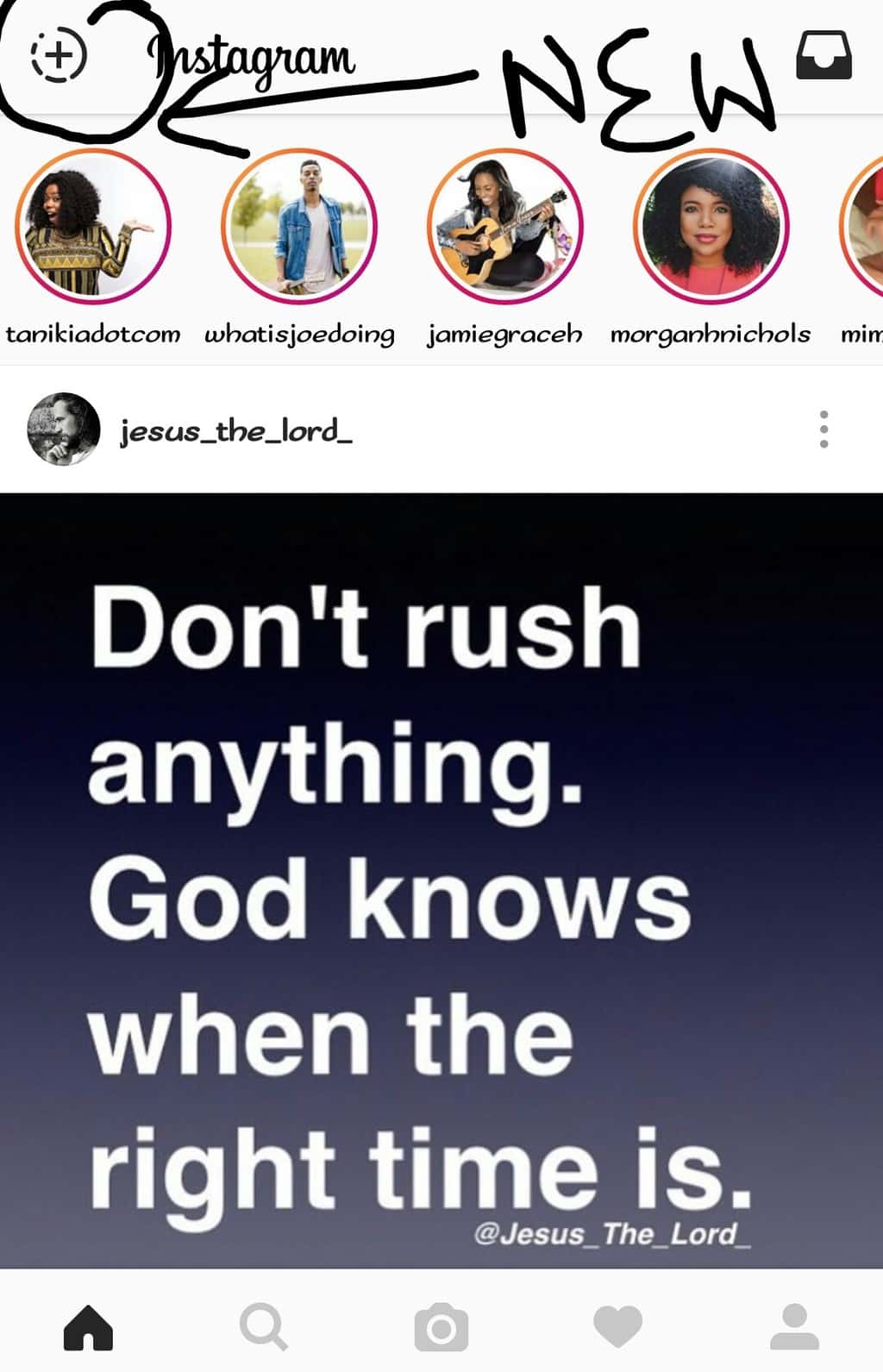This screenshot has width=883, height=1372.
Task: Switch to the Activity heart tab
Action: [x=618, y=1326]
